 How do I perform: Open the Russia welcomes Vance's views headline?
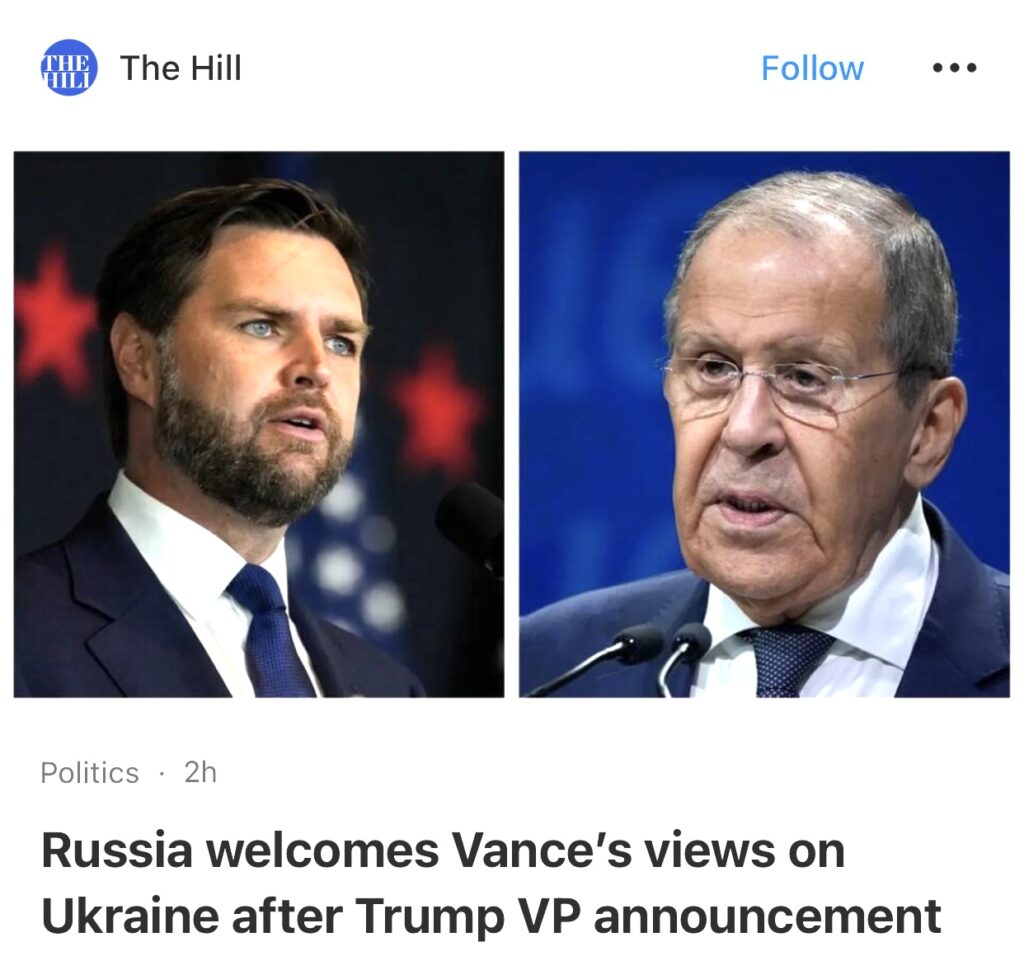(490, 882)
